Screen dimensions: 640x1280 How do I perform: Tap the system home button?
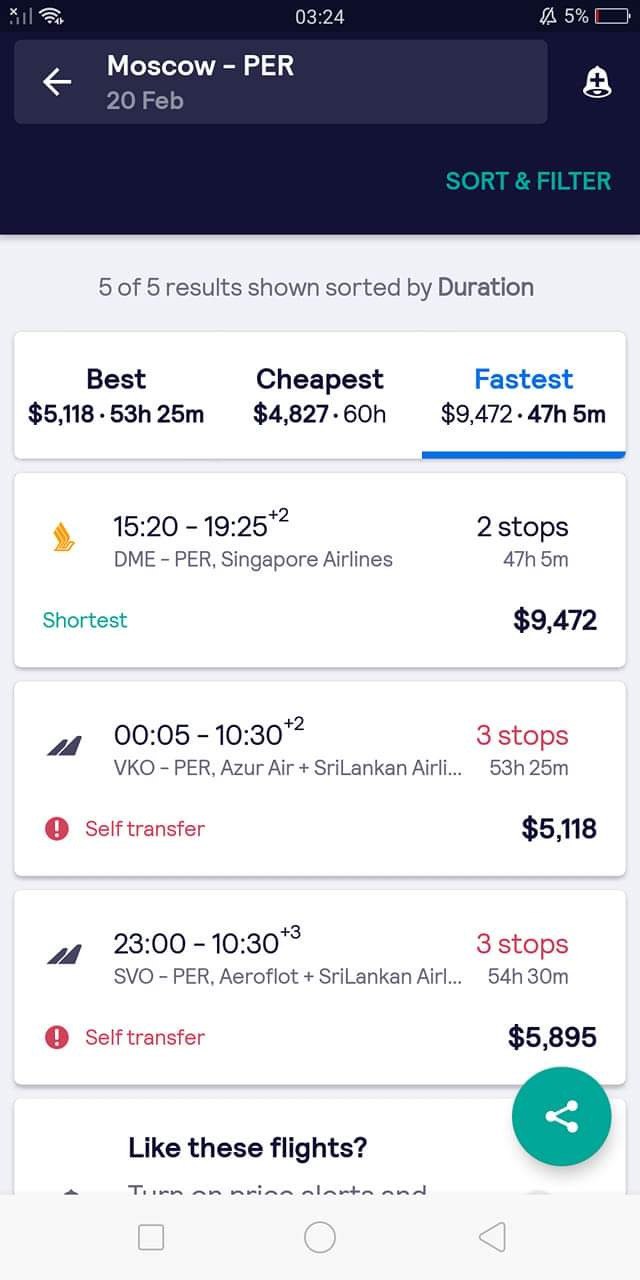(x=320, y=1237)
